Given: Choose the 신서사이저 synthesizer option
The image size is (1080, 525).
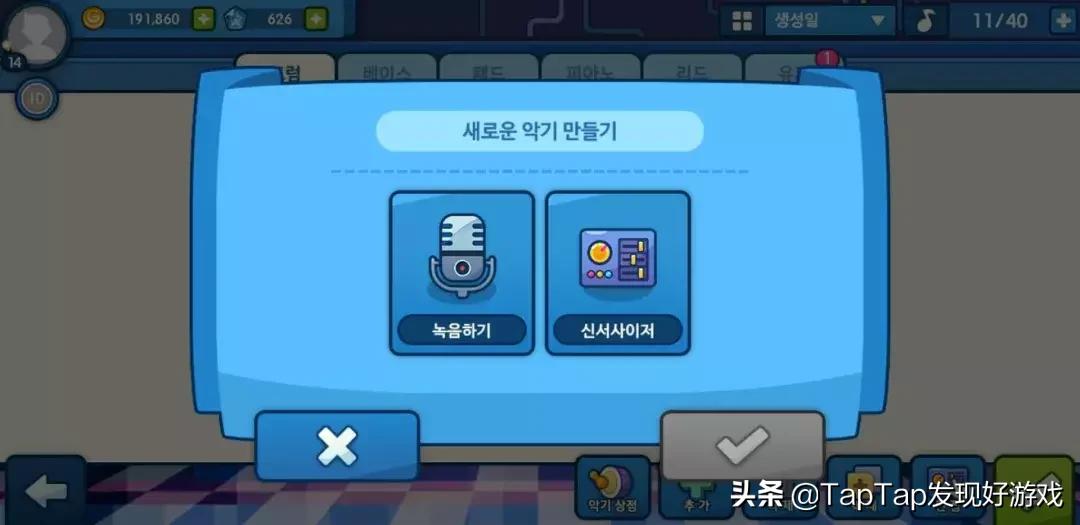Looking at the screenshot, I should (x=617, y=273).
